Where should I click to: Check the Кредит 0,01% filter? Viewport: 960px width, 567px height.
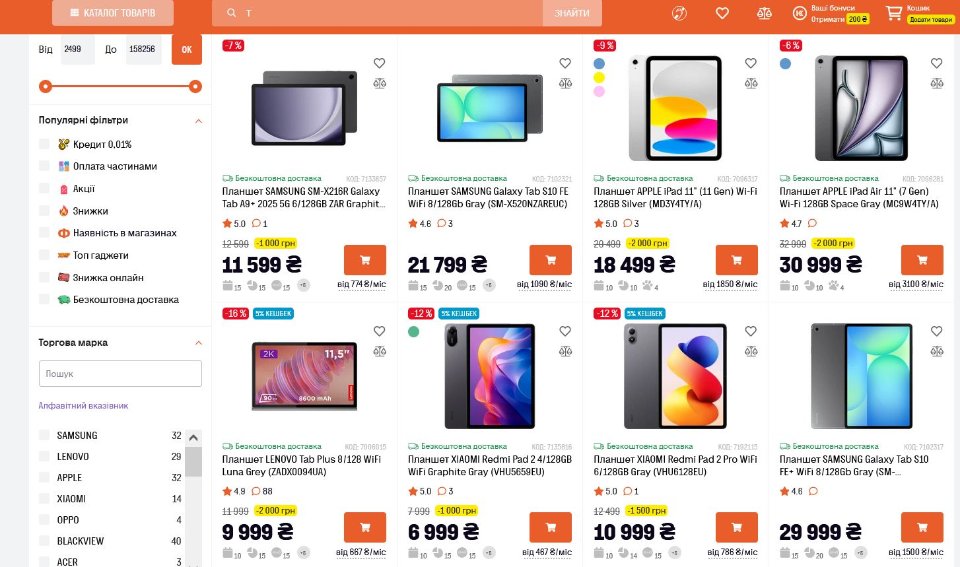[44, 144]
